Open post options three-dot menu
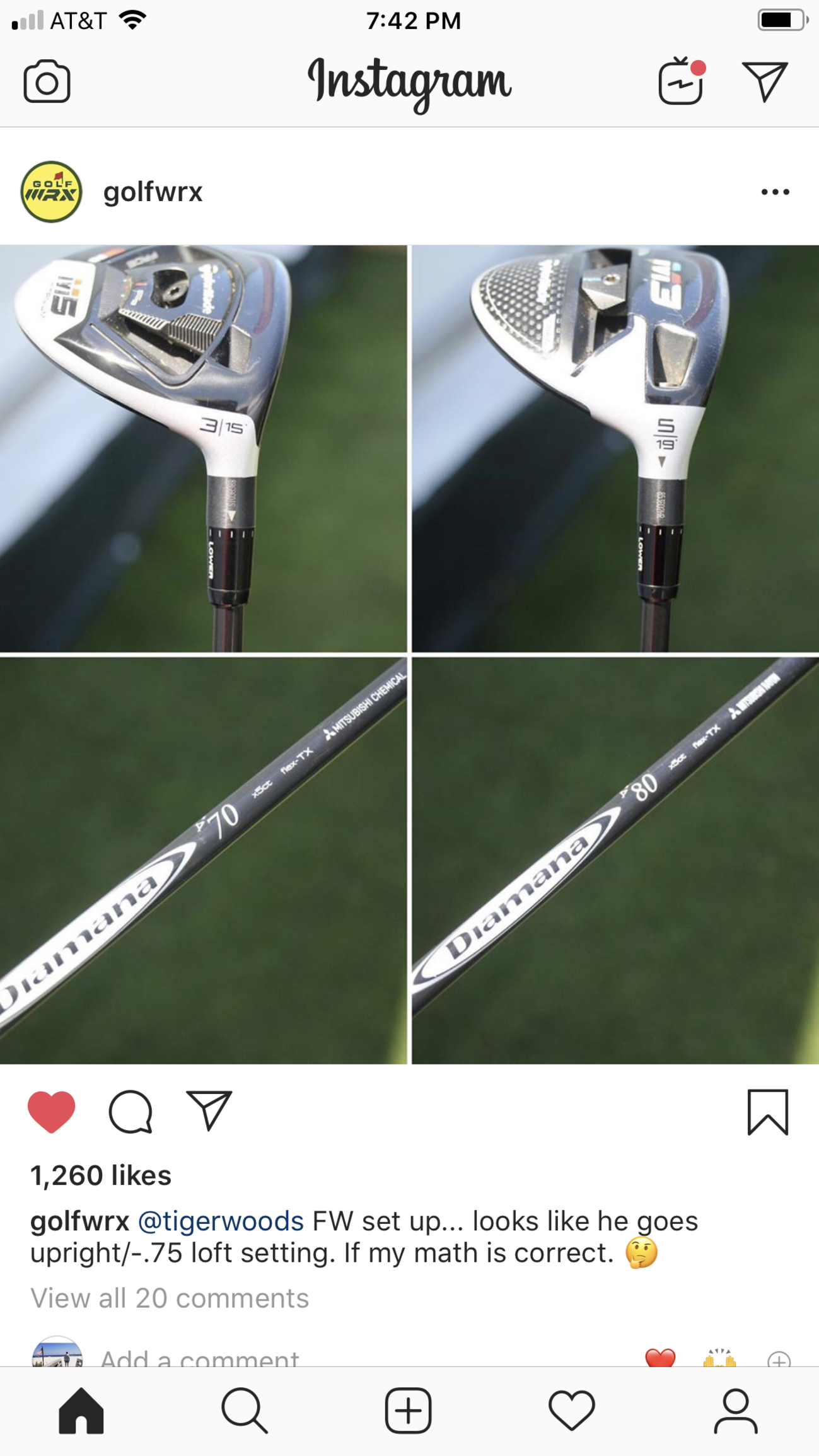 pyautogui.click(x=774, y=192)
